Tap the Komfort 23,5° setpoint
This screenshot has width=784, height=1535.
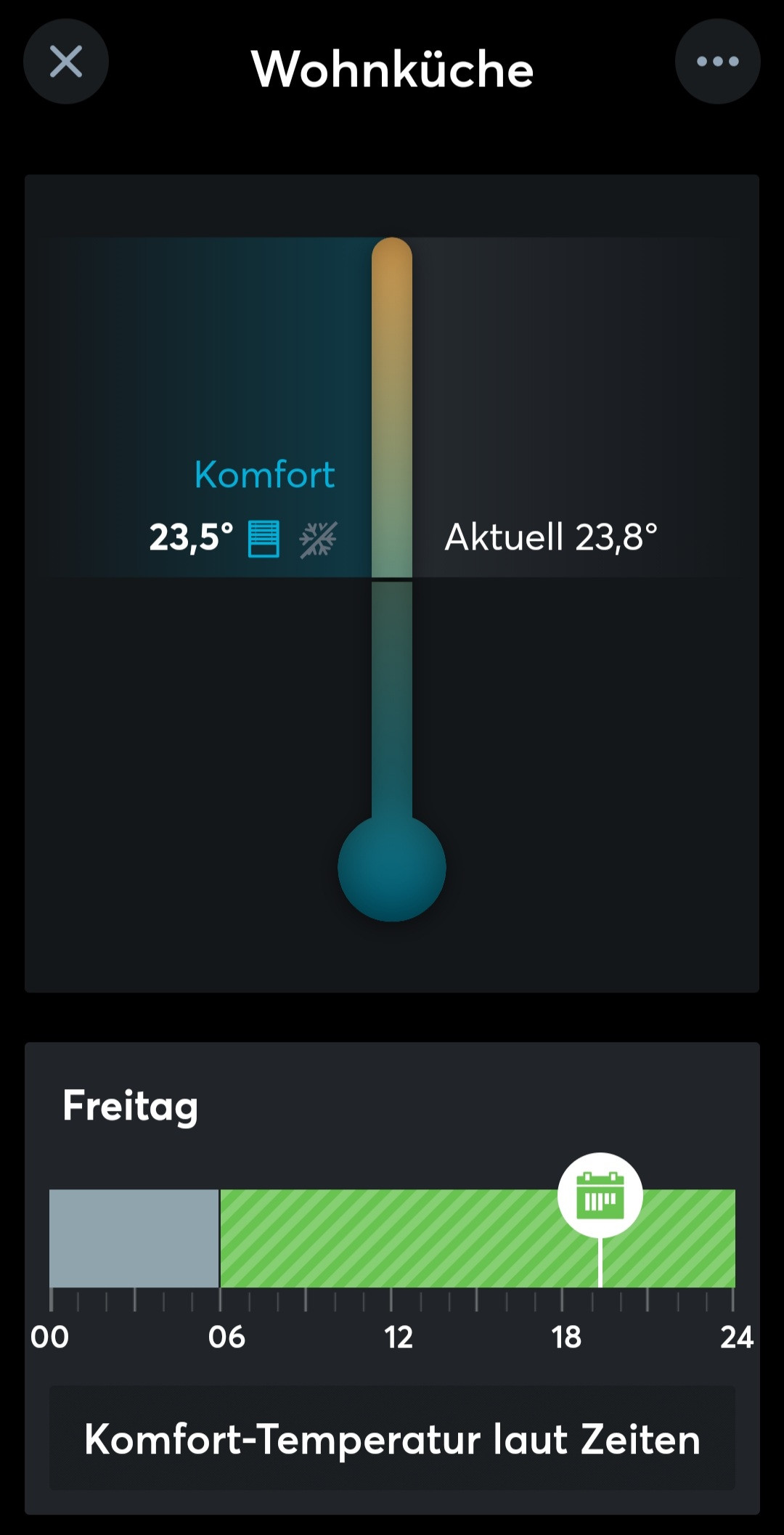[192, 537]
